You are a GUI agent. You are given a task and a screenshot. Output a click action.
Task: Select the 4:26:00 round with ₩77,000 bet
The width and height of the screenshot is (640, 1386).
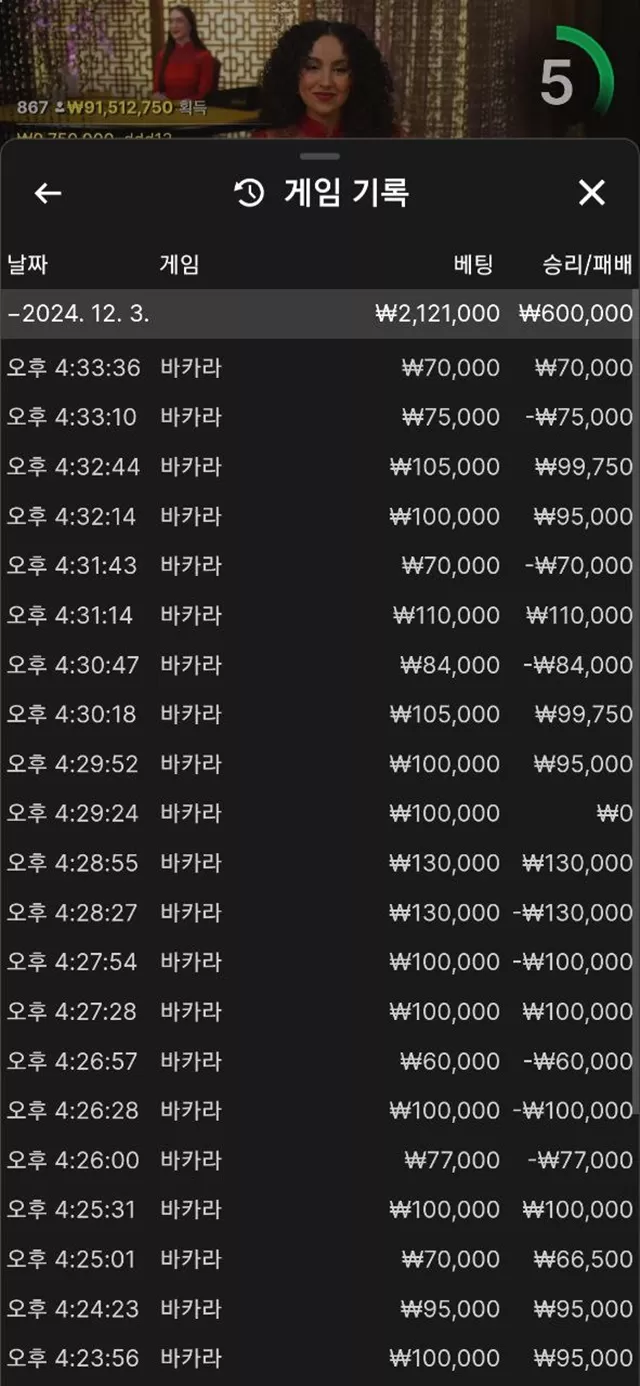pyautogui.click(x=320, y=1160)
